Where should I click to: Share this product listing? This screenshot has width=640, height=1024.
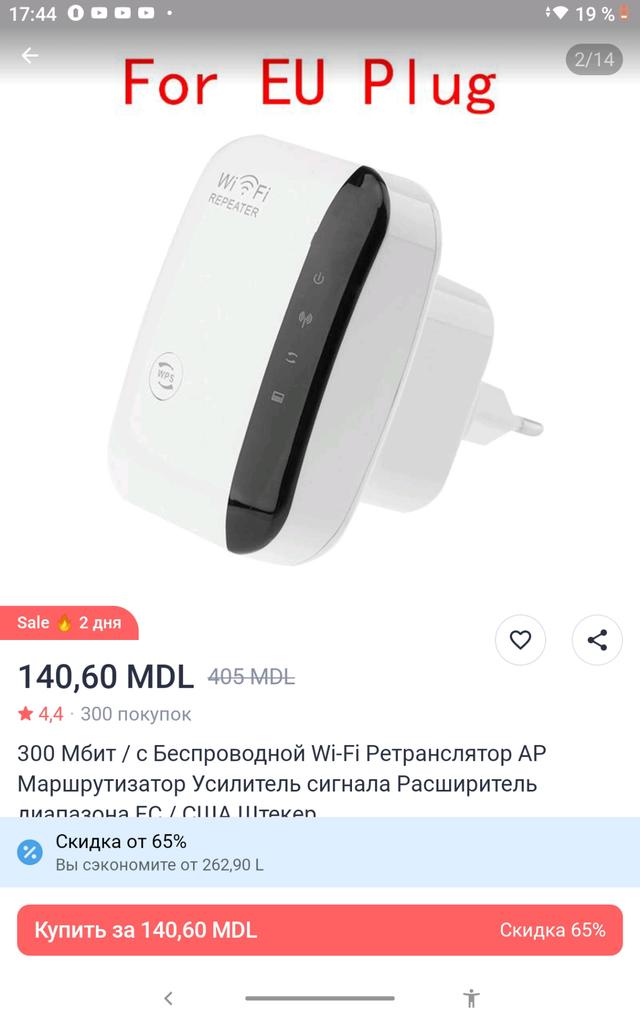coord(597,640)
